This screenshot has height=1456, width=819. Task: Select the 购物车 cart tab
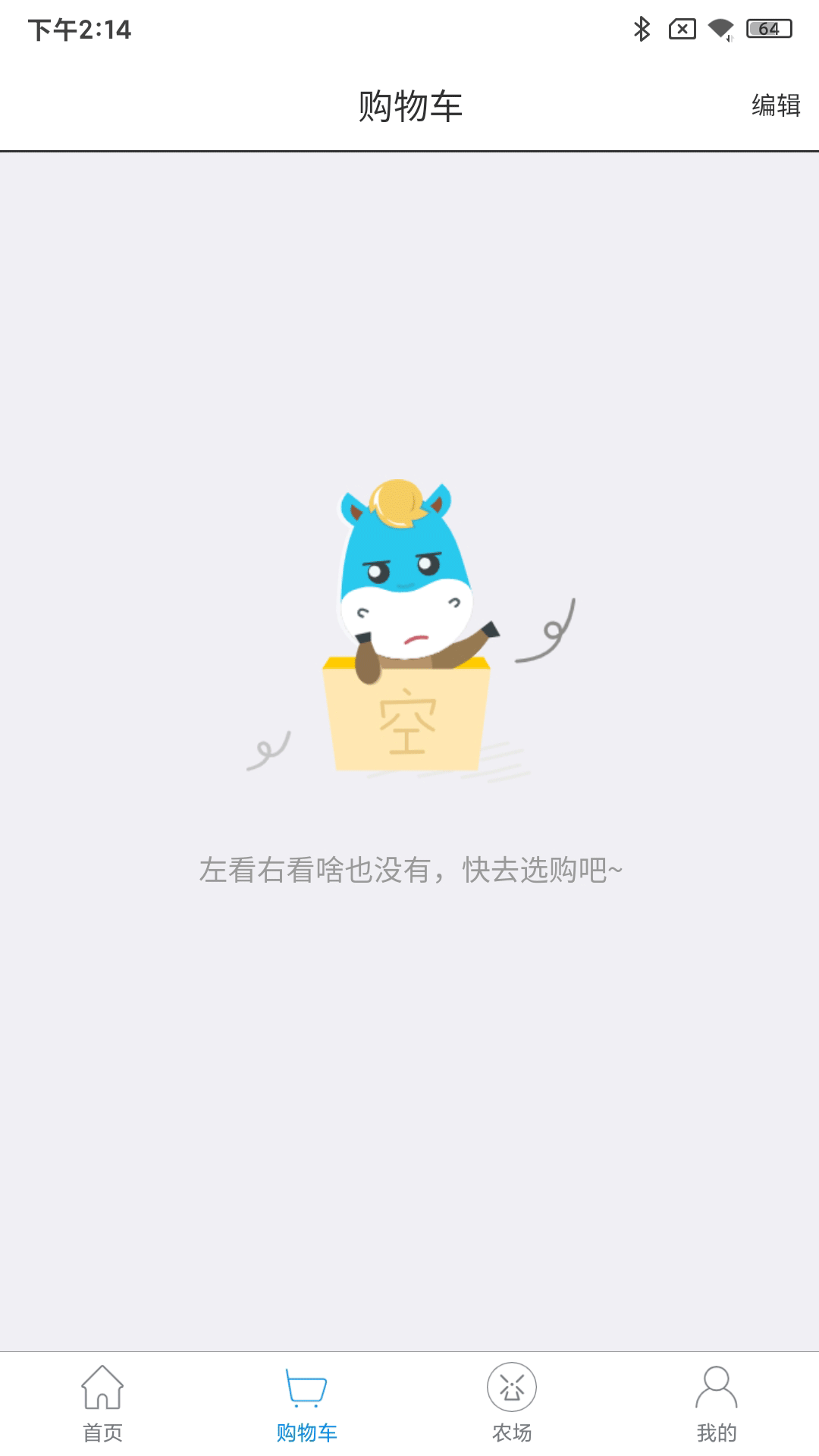click(307, 1403)
